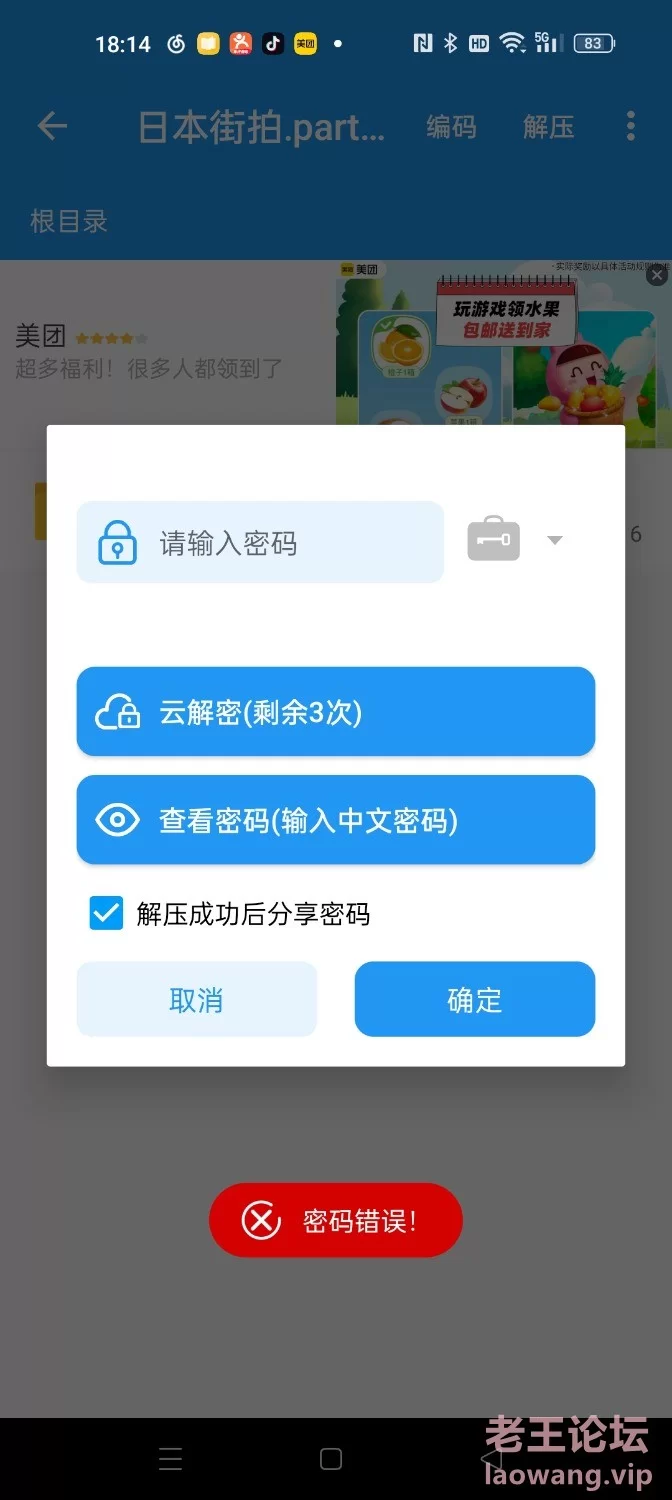672x1500 pixels.
Task: Tap 解压 in the top bar
Action: pyautogui.click(x=548, y=127)
